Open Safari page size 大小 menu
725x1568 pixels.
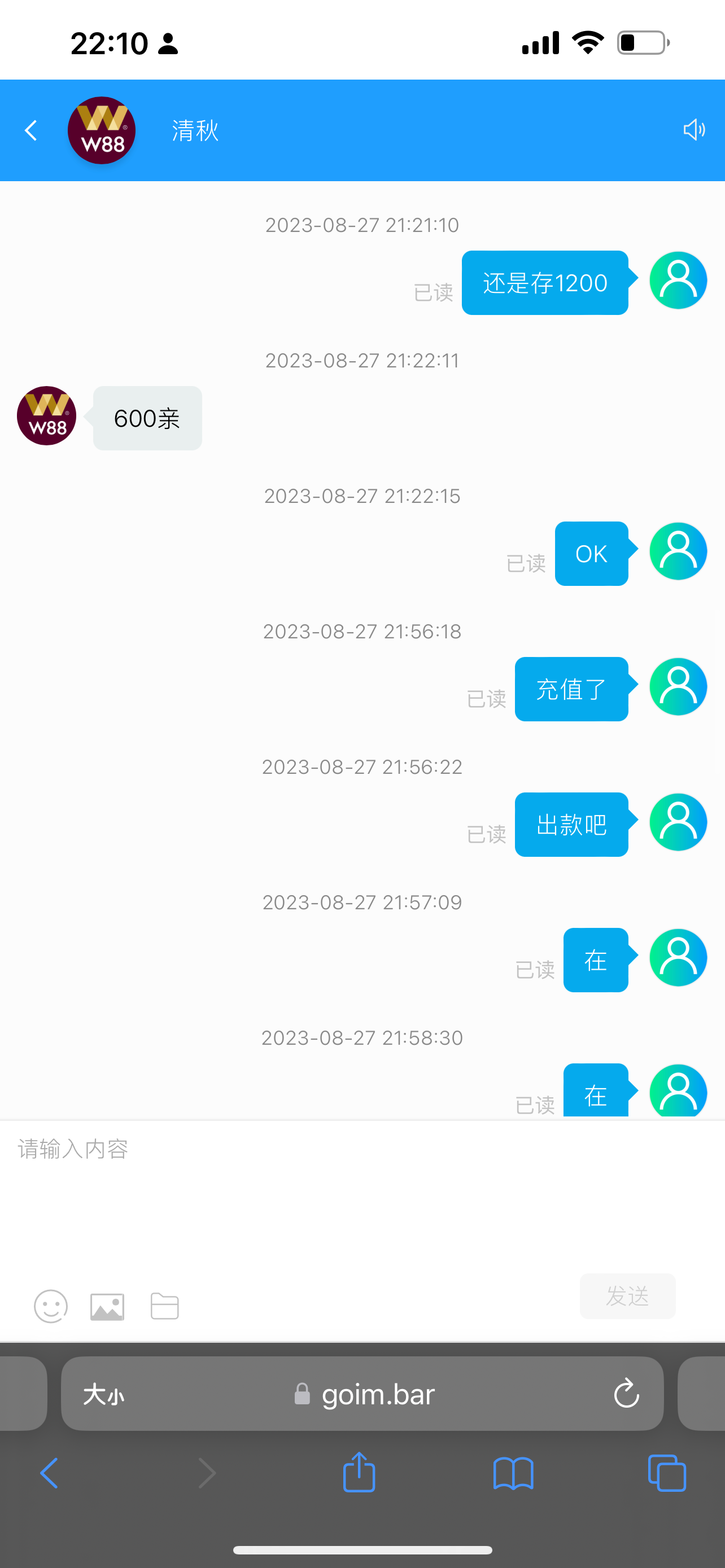(103, 1394)
